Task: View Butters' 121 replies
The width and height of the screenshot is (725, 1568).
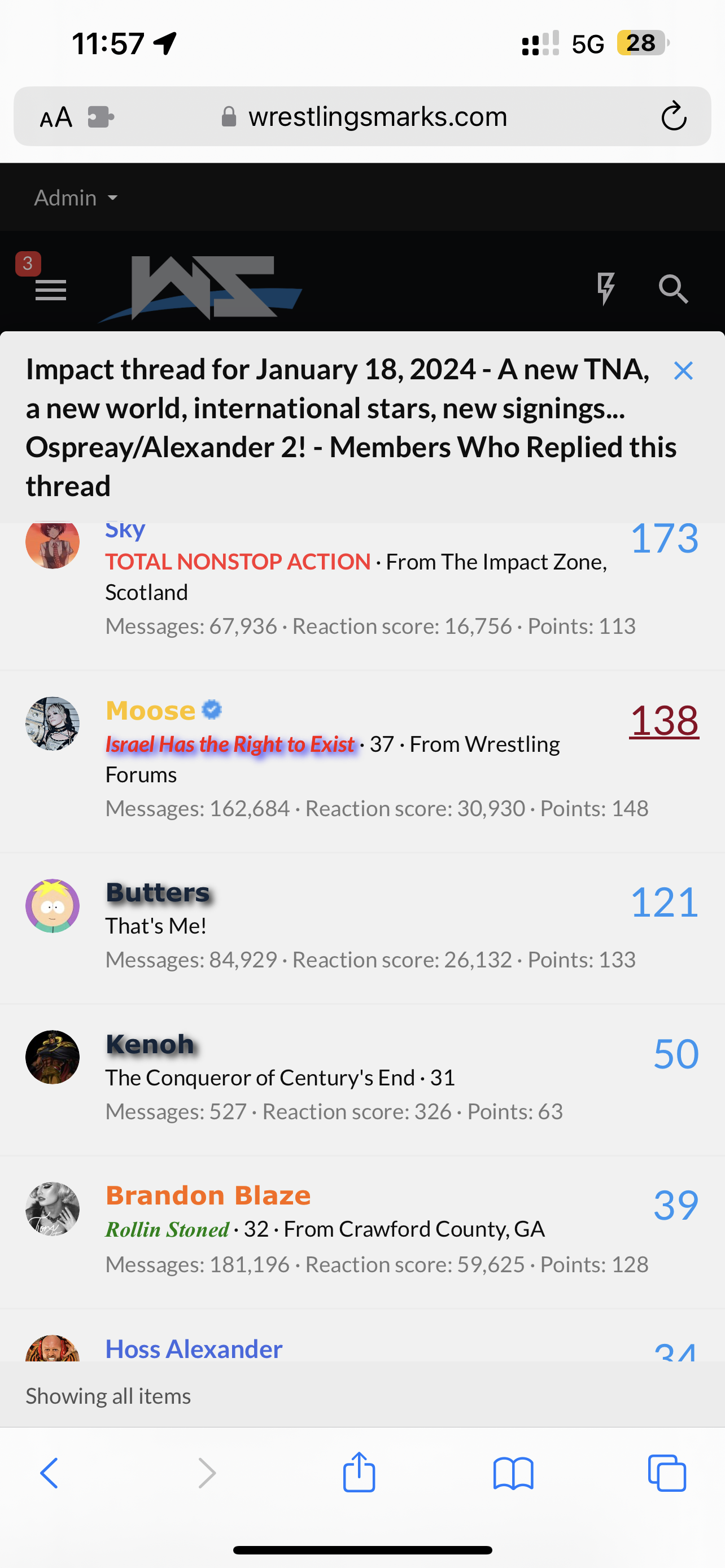Action: tap(663, 902)
